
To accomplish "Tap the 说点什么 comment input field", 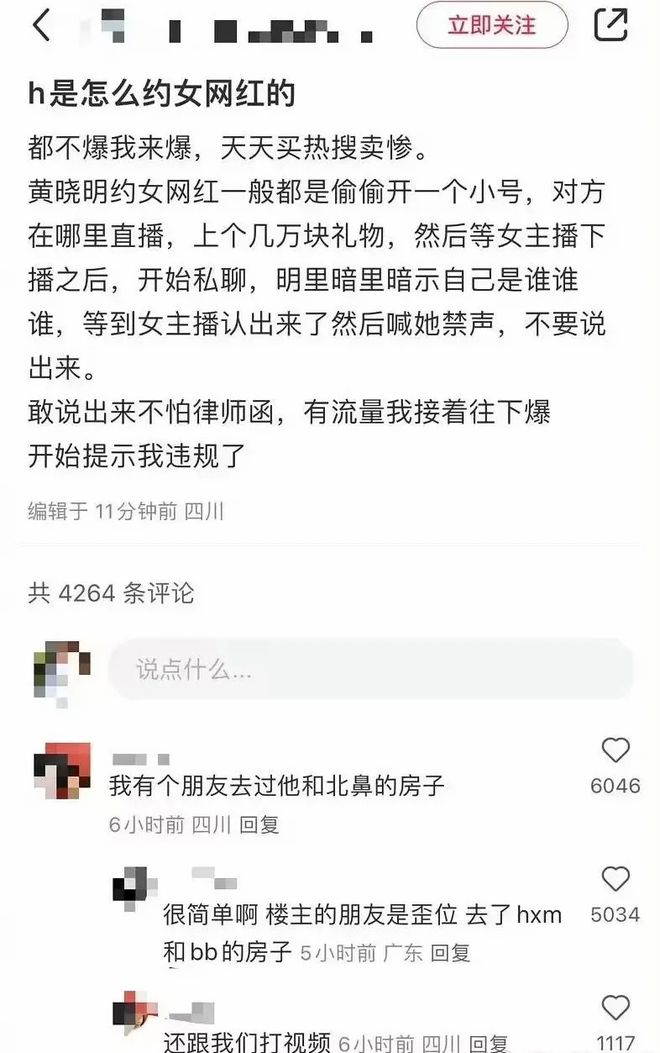I will coord(370,669).
